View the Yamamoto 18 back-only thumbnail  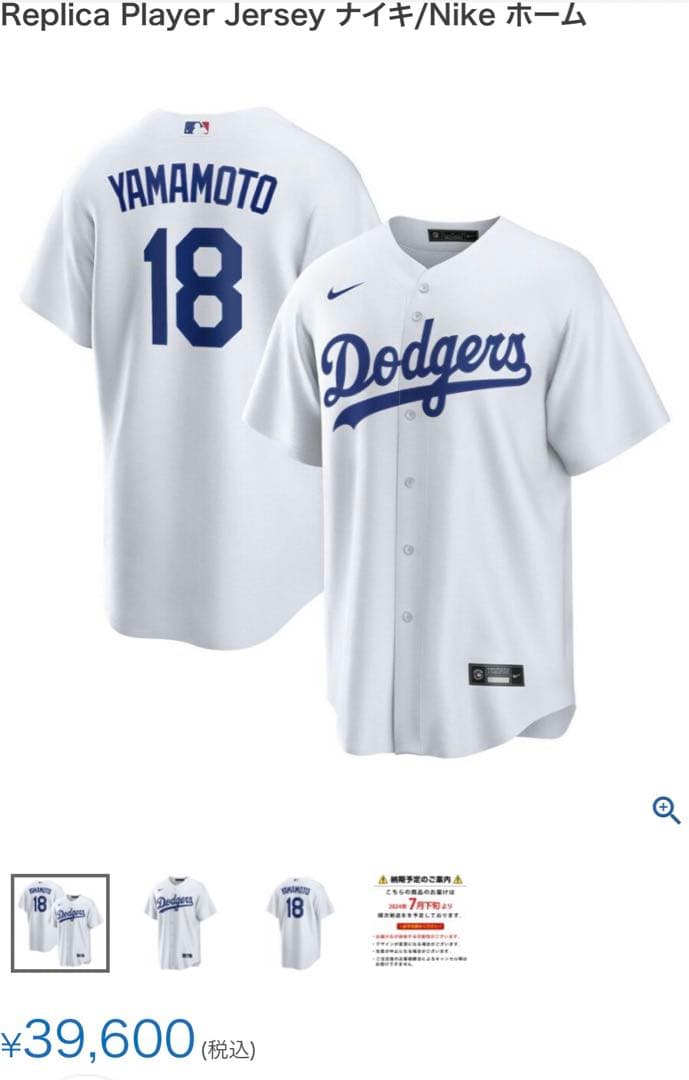tap(300, 923)
